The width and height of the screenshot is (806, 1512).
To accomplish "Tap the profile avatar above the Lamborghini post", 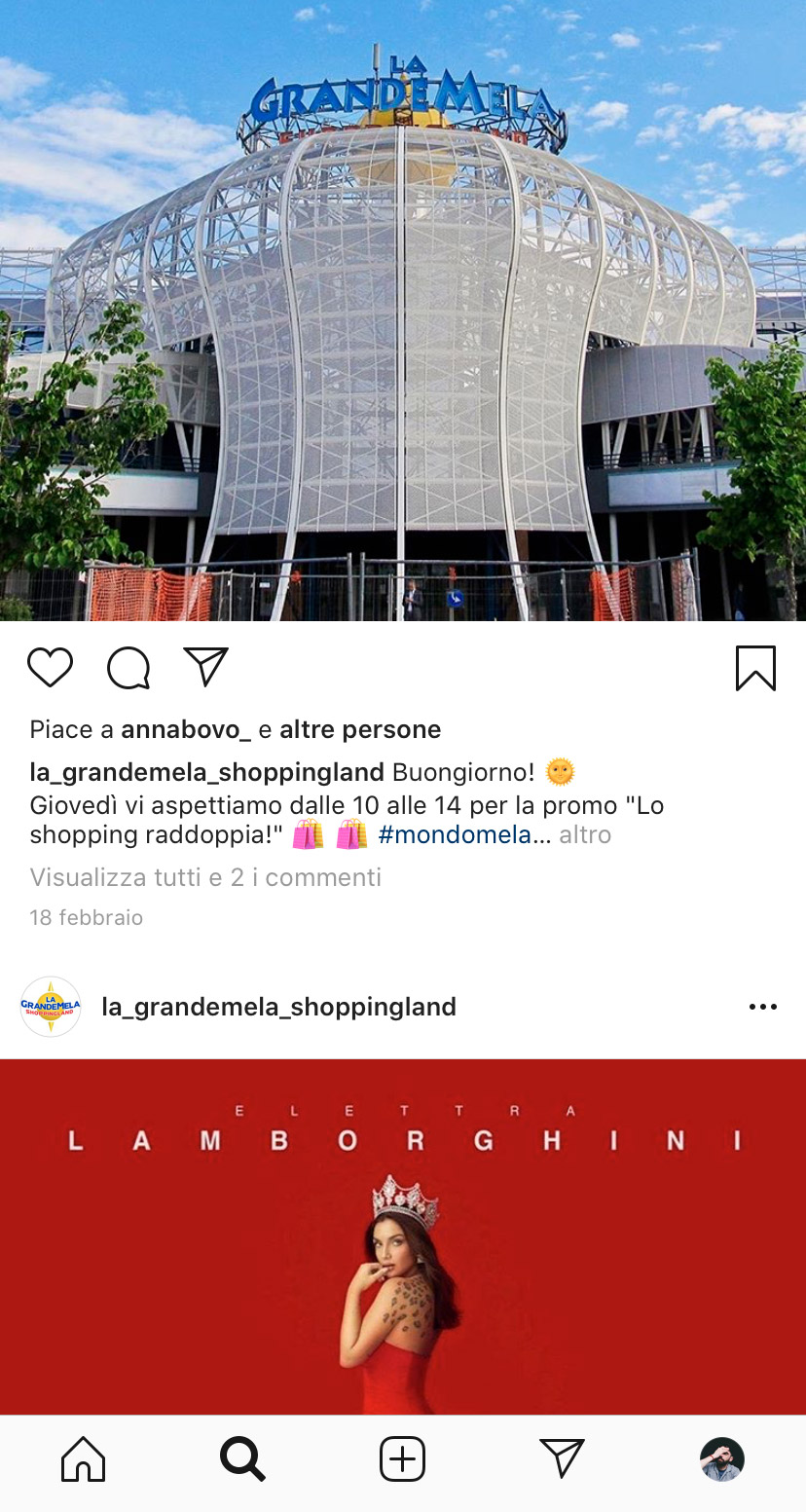I will [x=51, y=1007].
